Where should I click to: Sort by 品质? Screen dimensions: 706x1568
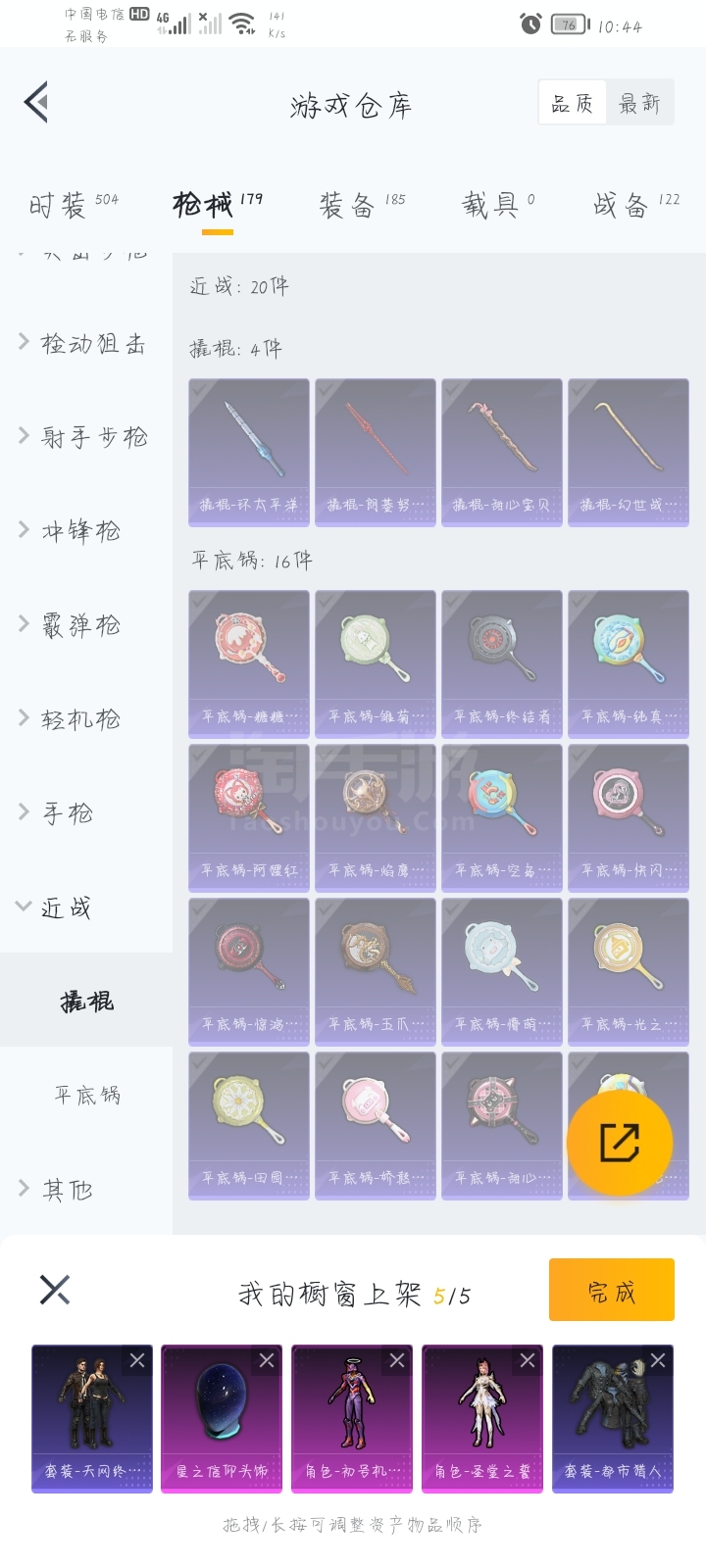pyautogui.click(x=573, y=103)
